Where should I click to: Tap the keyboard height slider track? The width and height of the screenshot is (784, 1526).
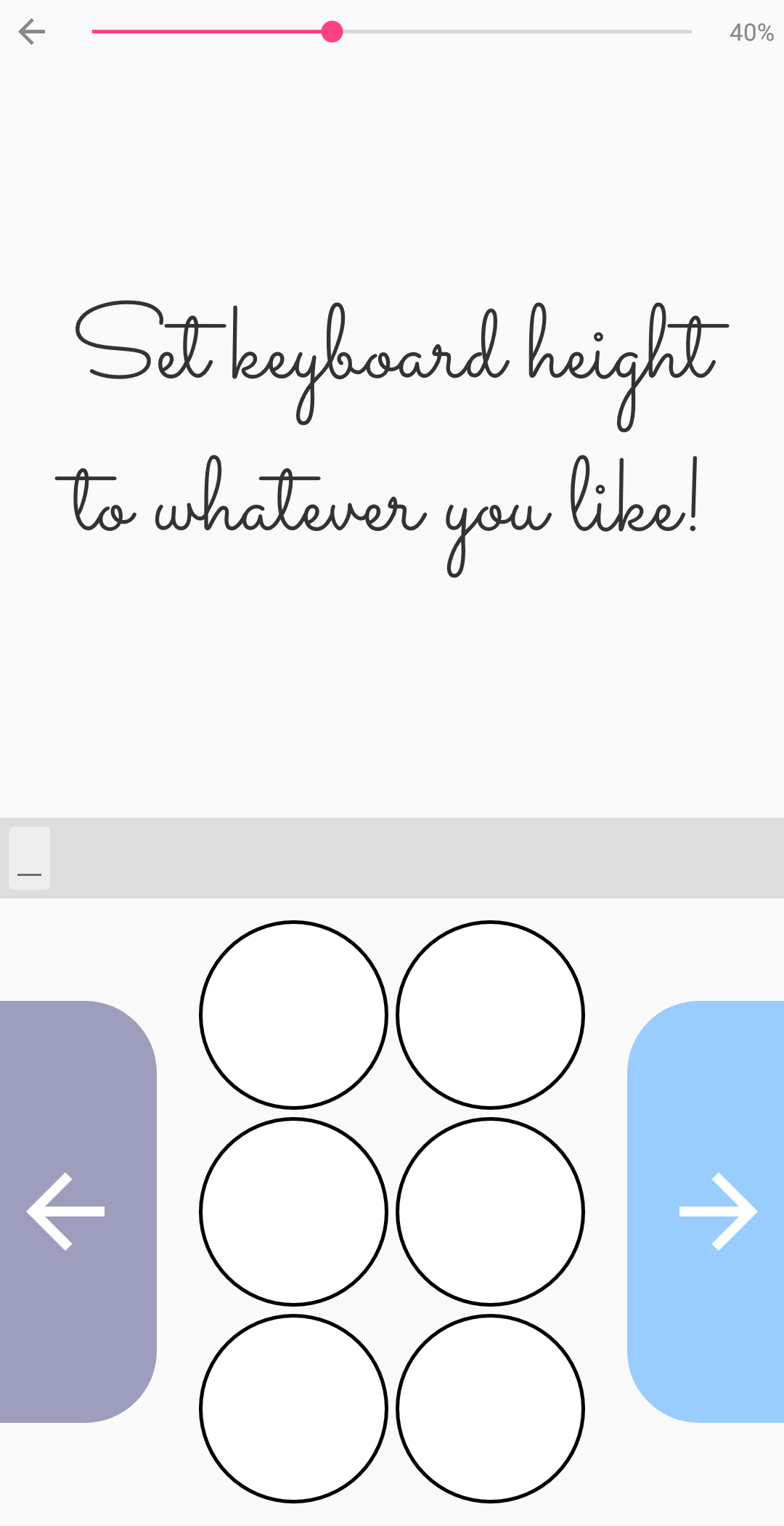click(508, 32)
